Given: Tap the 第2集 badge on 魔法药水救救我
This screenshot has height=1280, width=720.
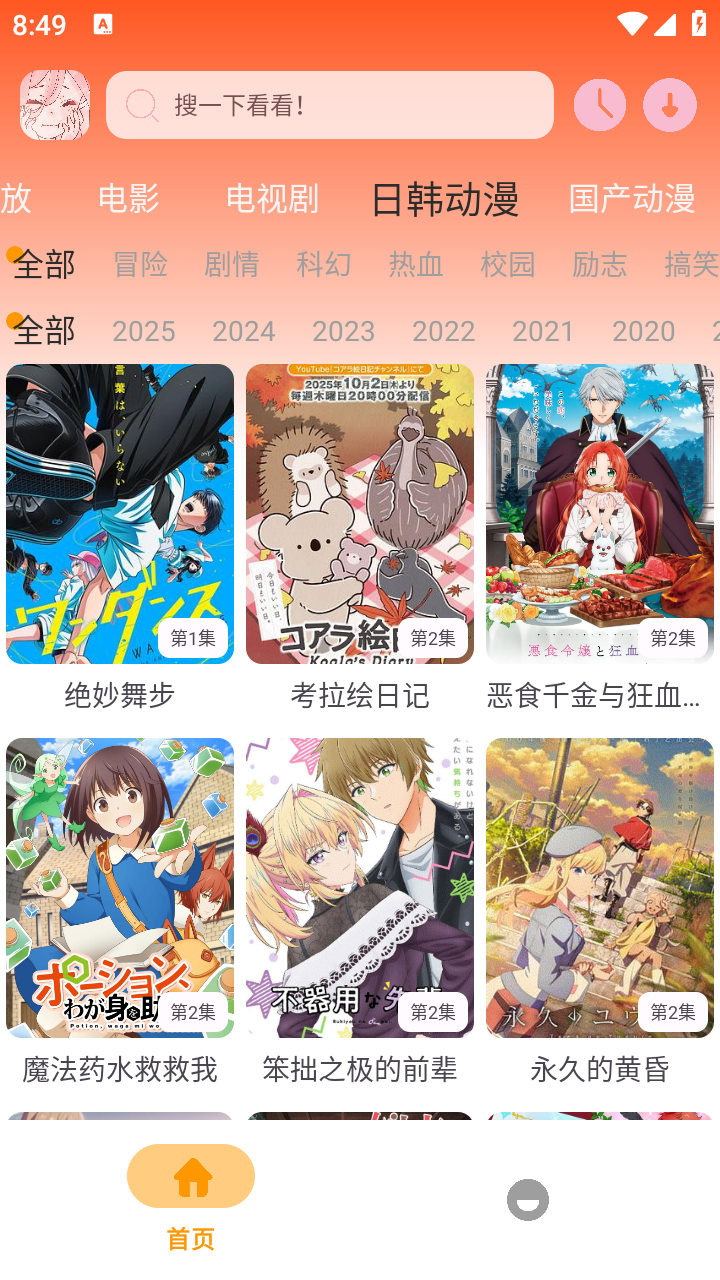Looking at the screenshot, I should point(194,1012).
